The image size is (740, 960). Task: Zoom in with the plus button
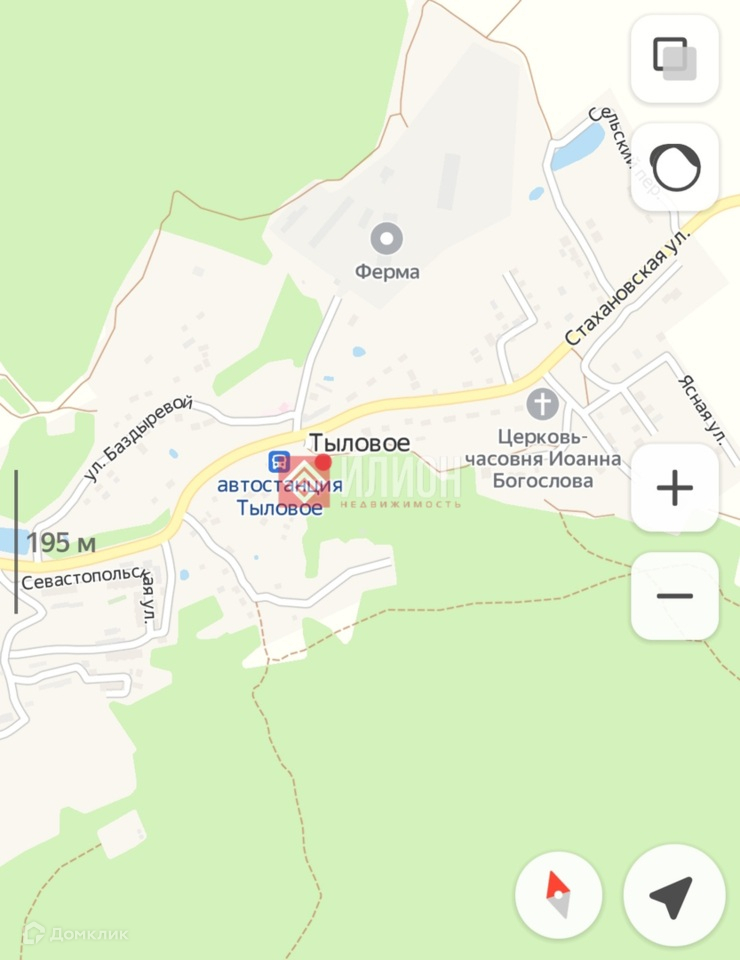pyautogui.click(x=674, y=488)
